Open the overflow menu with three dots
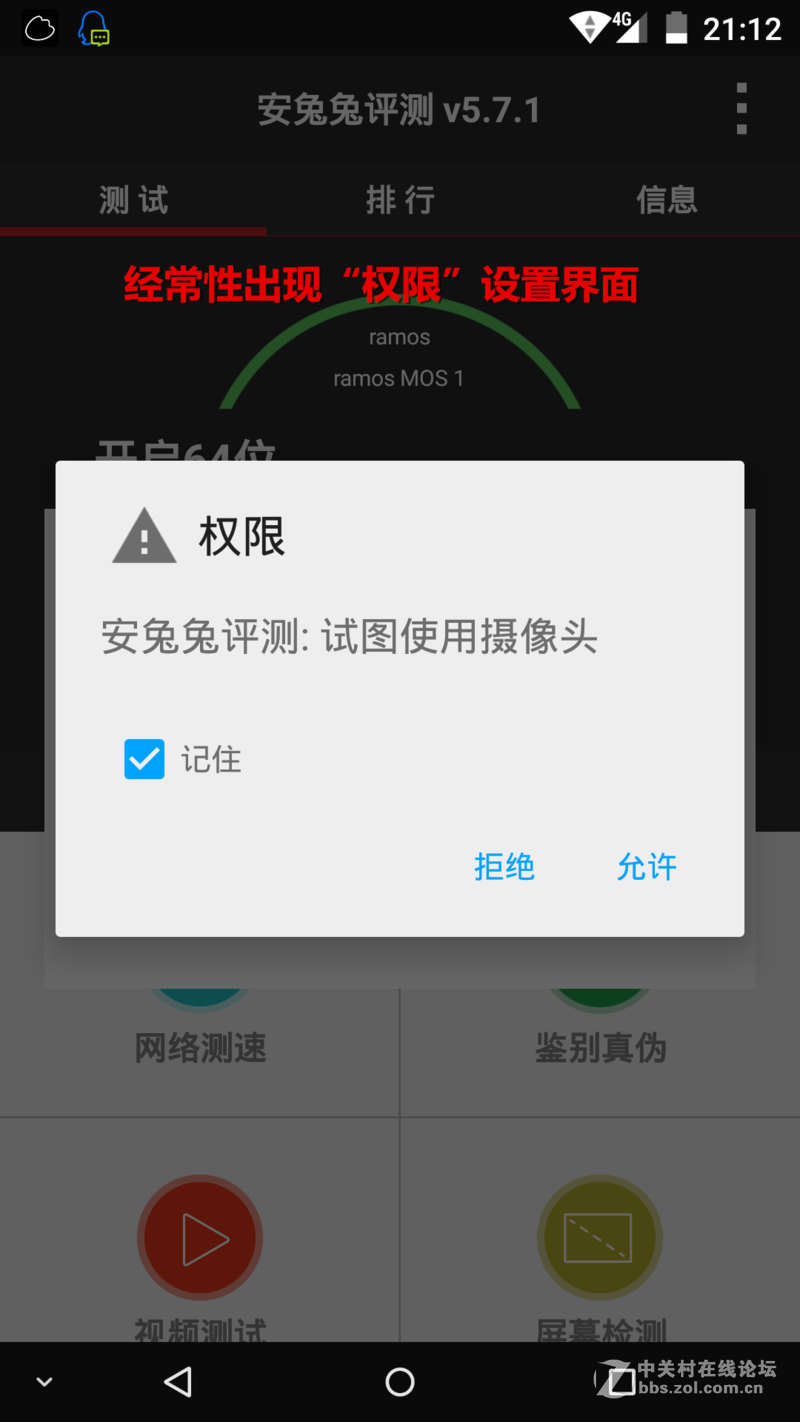 click(741, 108)
